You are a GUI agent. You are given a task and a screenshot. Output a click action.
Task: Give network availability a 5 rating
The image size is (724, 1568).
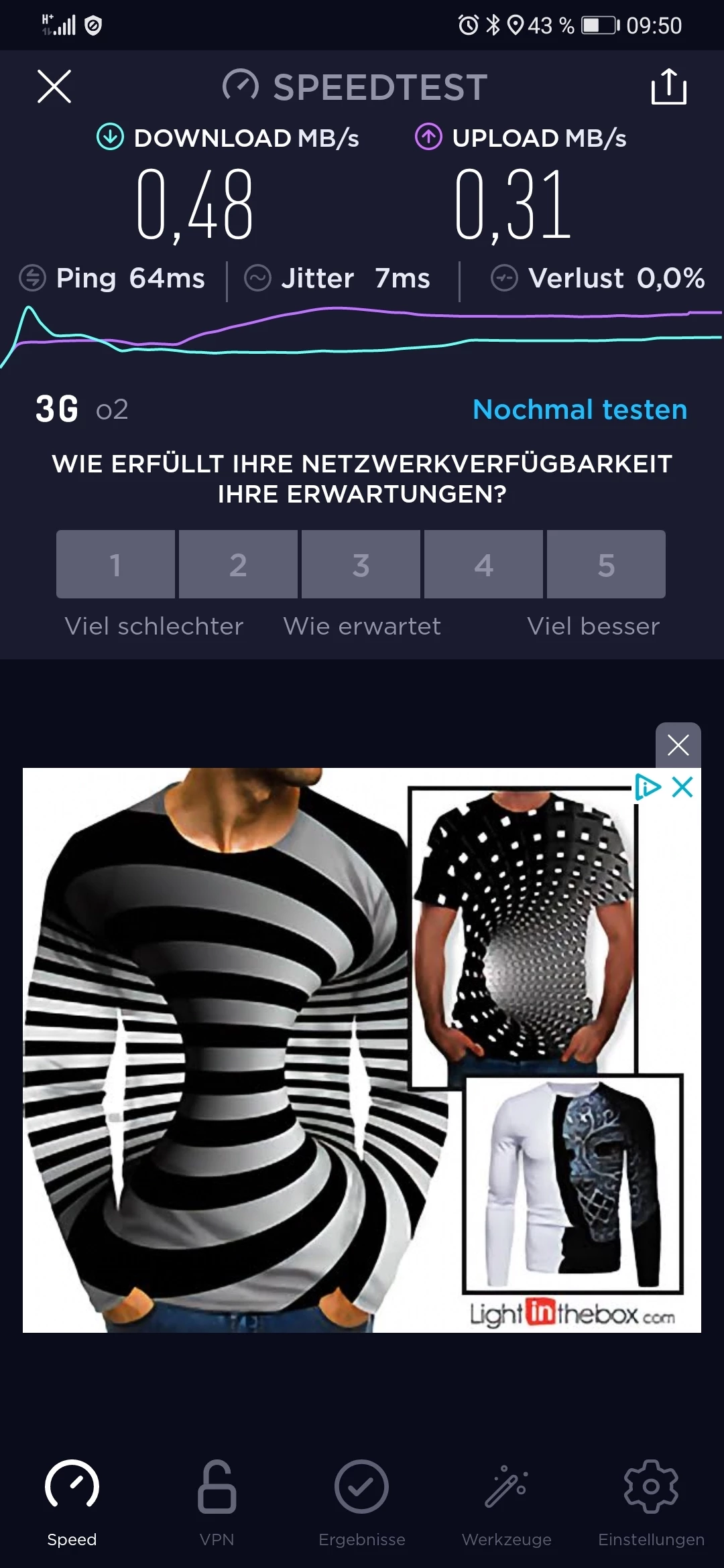pyautogui.click(x=606, y=564)
